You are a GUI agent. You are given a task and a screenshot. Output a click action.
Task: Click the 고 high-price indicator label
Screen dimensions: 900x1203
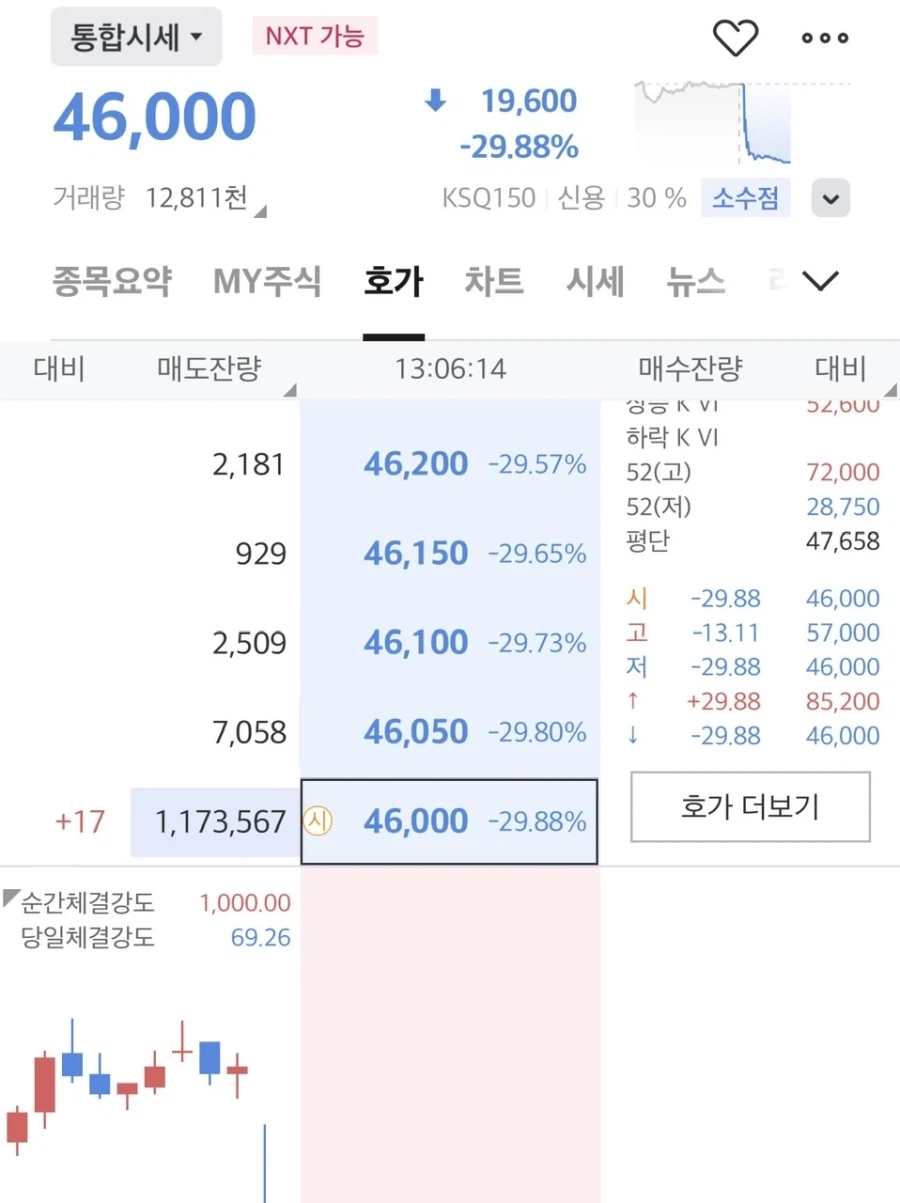coord(638,632)
